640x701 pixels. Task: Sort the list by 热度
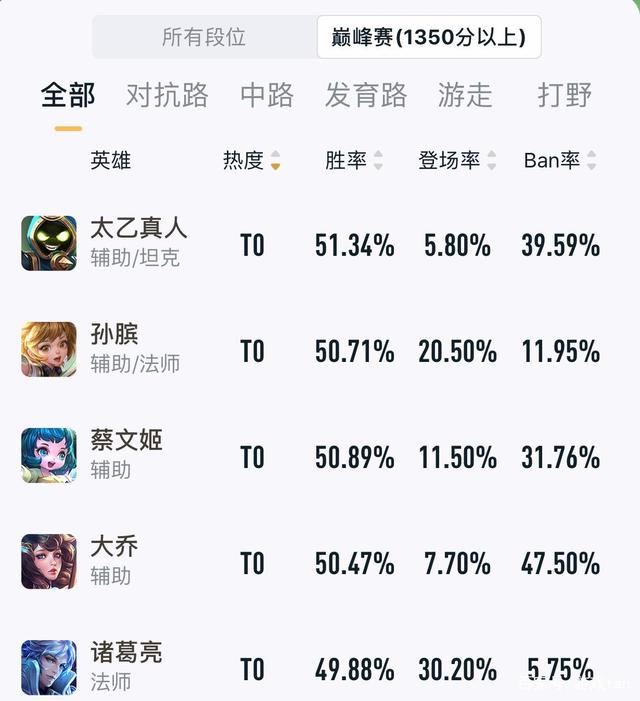point(252,160)
